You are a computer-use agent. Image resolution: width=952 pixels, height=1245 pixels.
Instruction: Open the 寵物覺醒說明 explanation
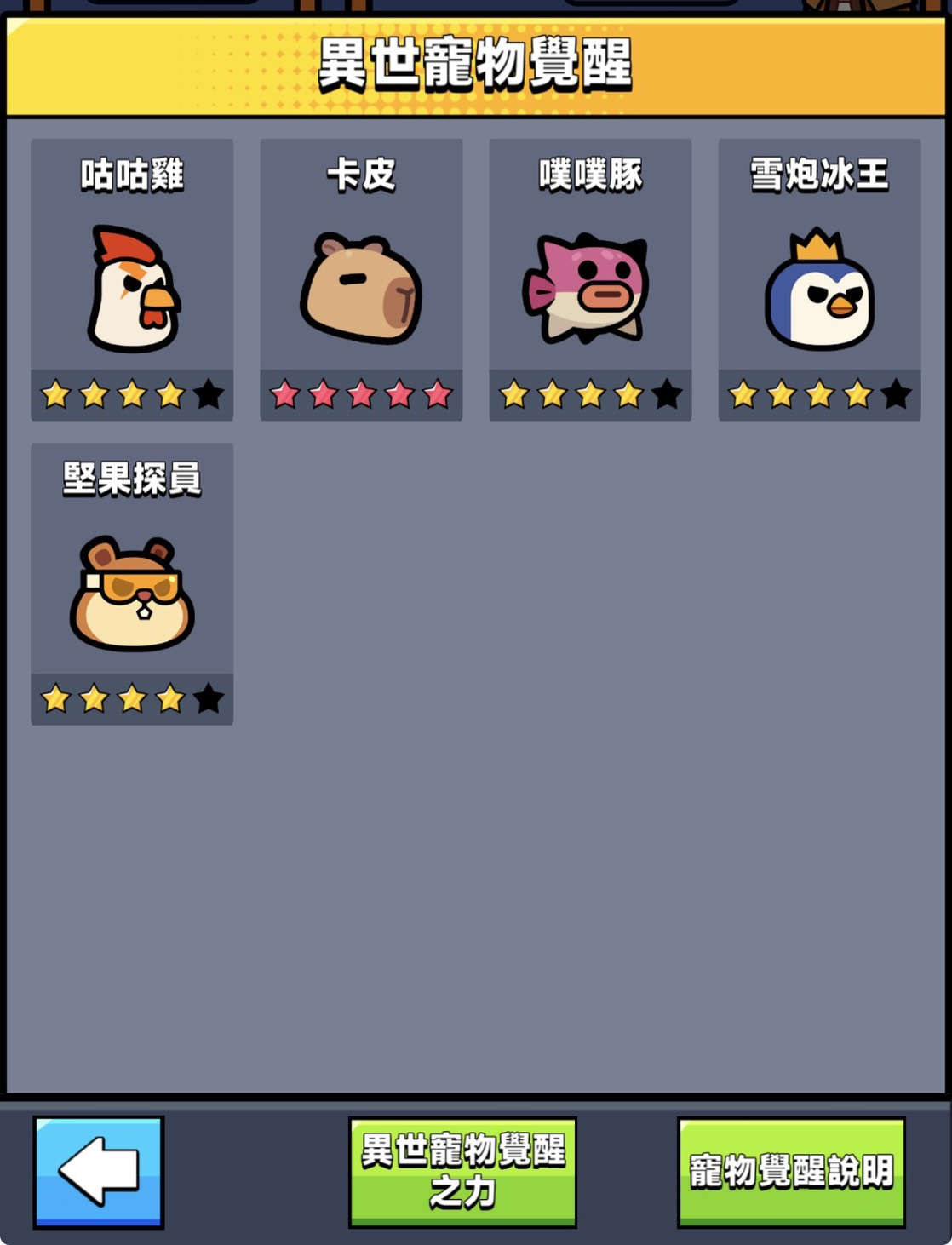pos(791,1172)
